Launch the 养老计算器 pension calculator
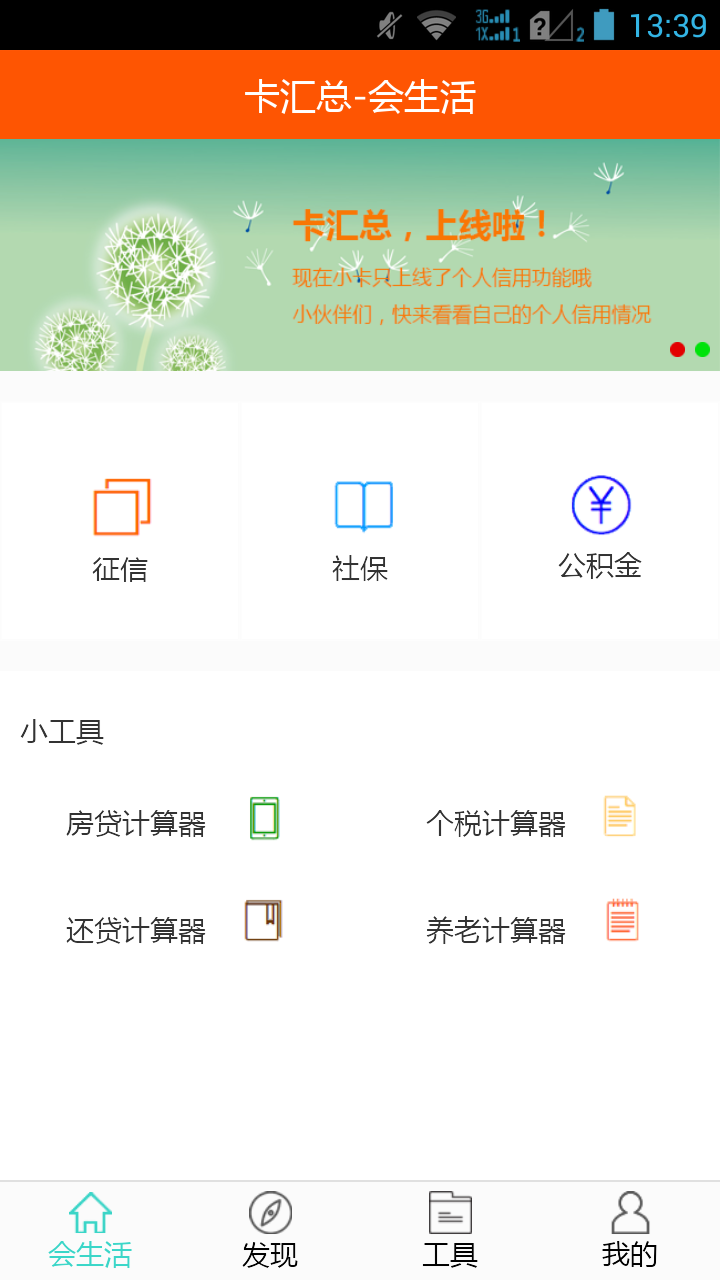Image resolution: width=720 pixels, height=1280 pixels. pyautogui.click(x=532, y=928)
